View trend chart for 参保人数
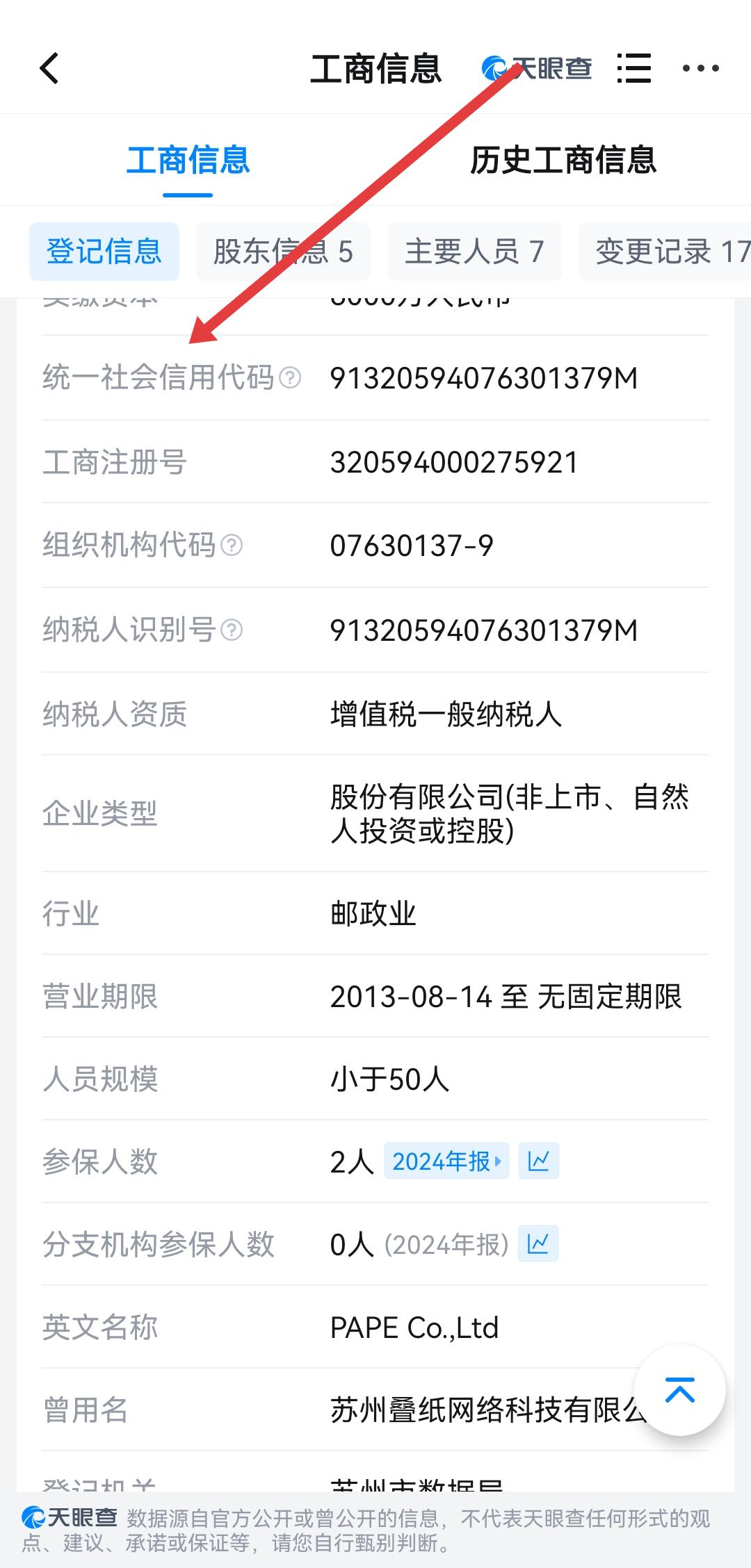 pyautogui.click(x=539, y=1161)
